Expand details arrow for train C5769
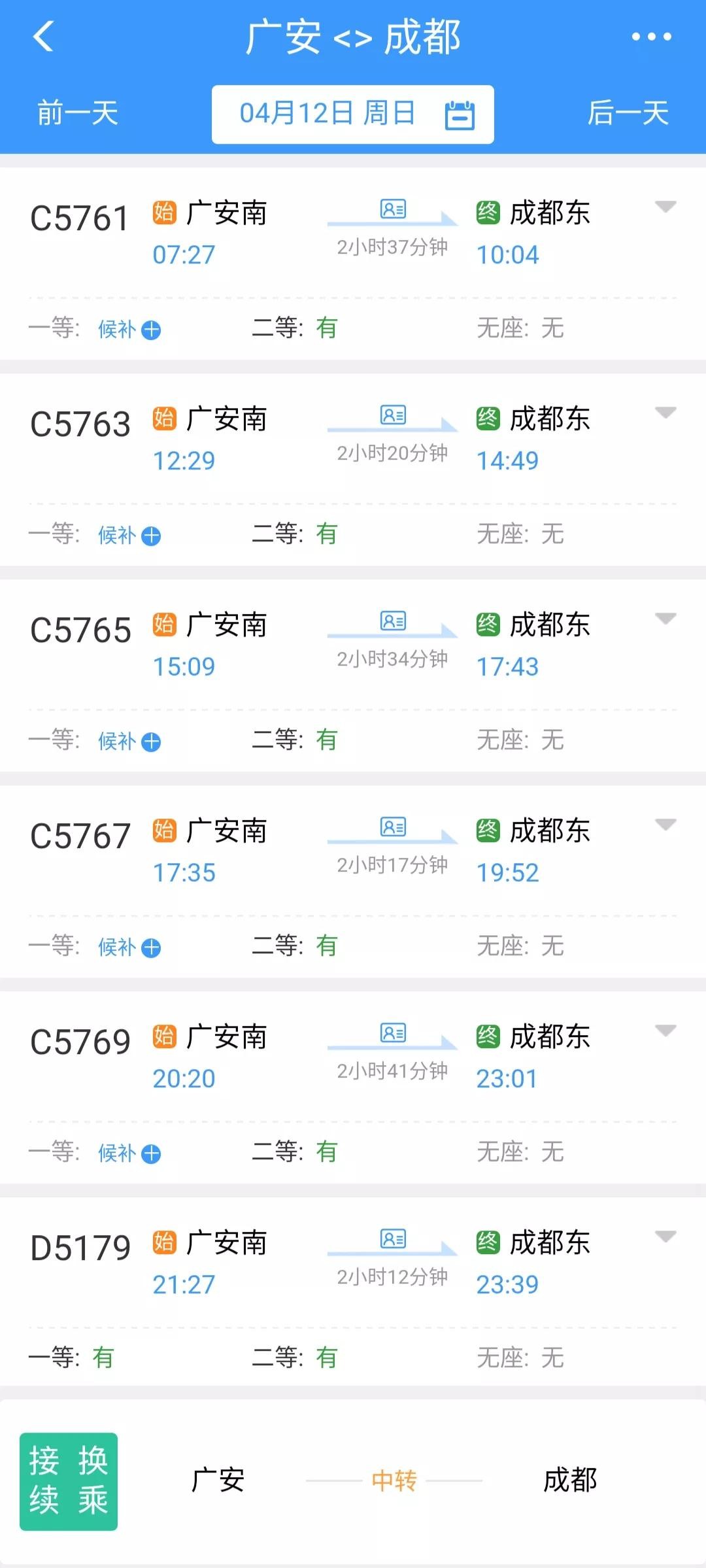Image resolution: width=706 pixels, height=1568 pixels. coord(665,1031)
